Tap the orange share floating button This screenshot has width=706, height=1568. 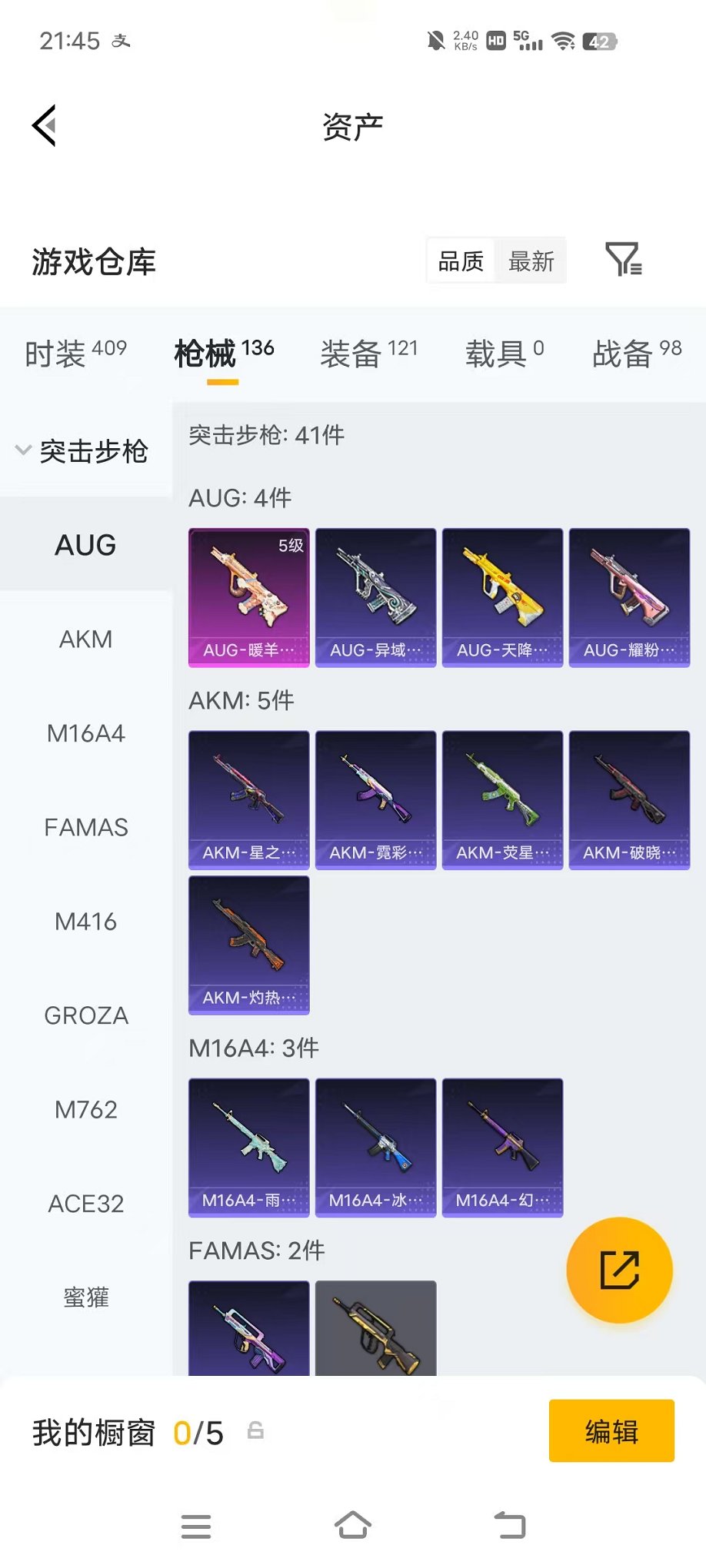coord(619,1270)
